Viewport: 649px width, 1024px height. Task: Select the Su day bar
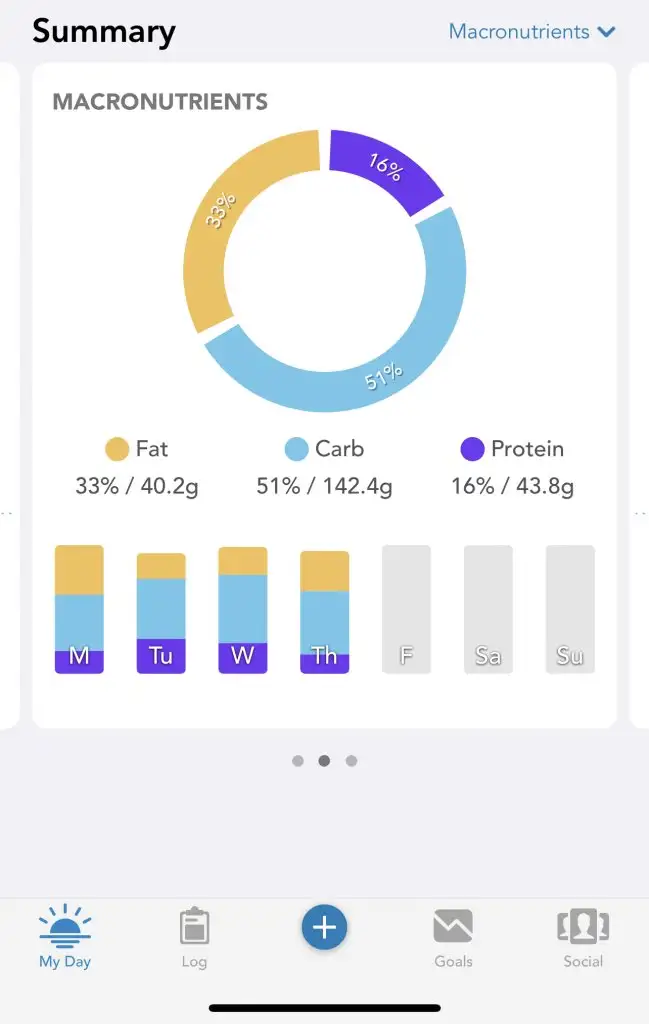[570, 609]
